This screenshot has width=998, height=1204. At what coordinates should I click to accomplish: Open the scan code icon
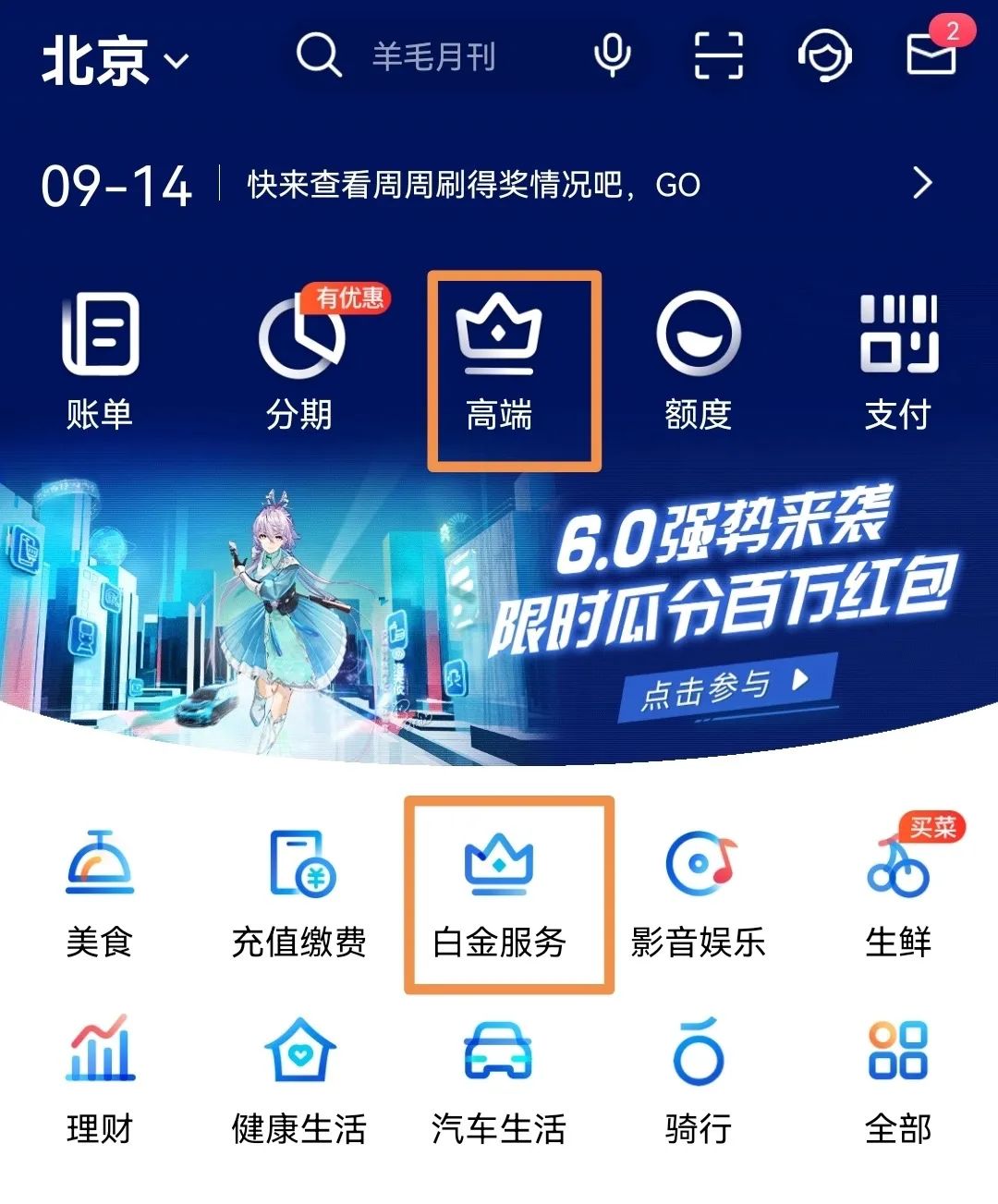pyautogui.click(x=718, y=55)
